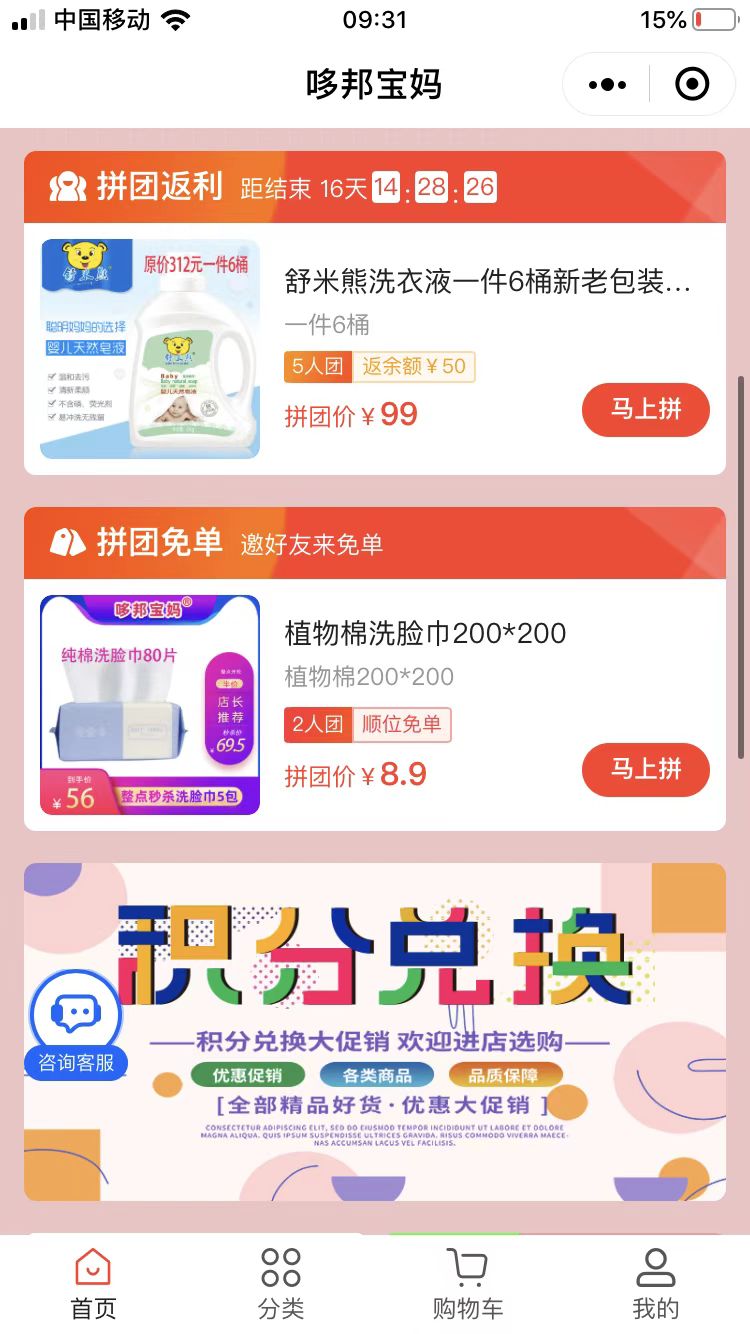
Task: Go to the 首页 tab
Action: click(x=93, y=1283)
